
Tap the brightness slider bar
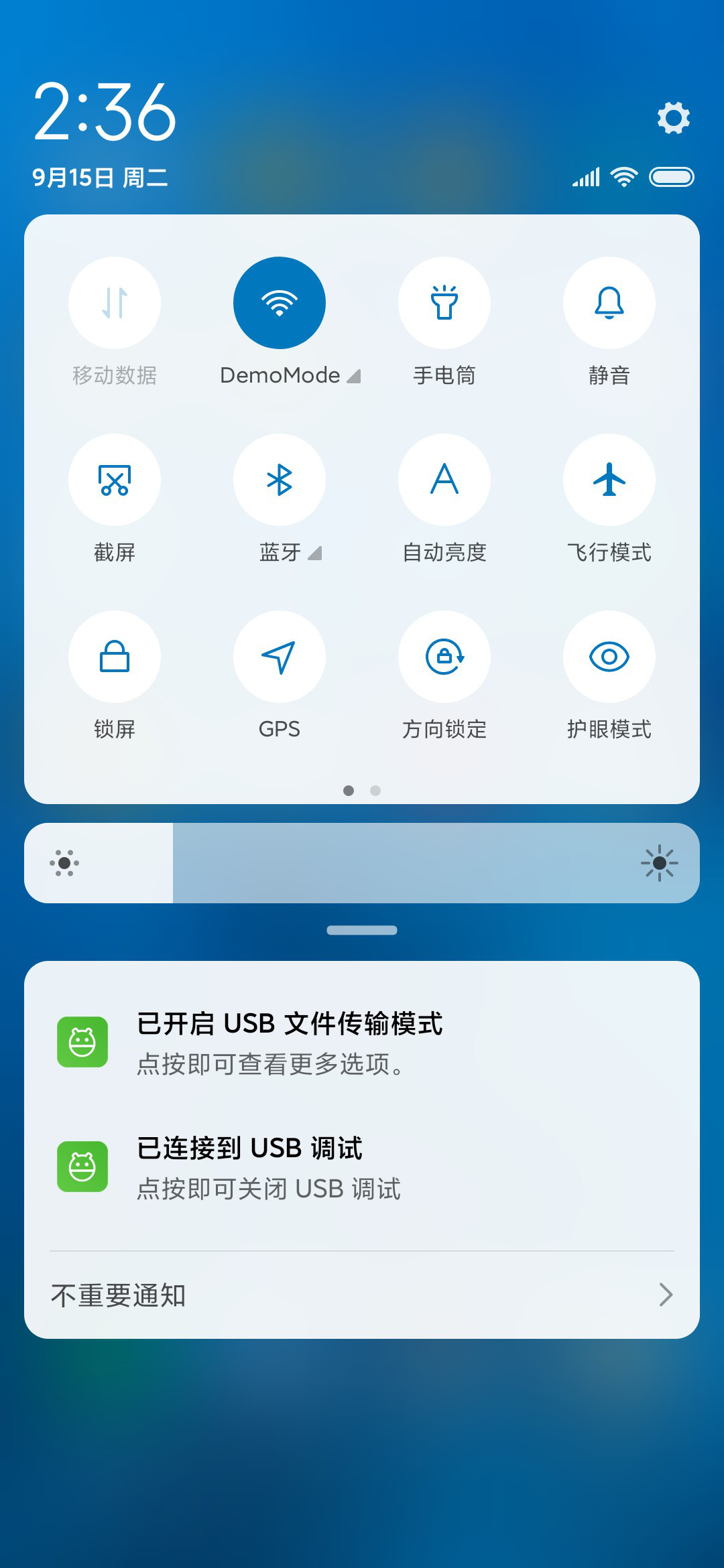coord(362,863)
